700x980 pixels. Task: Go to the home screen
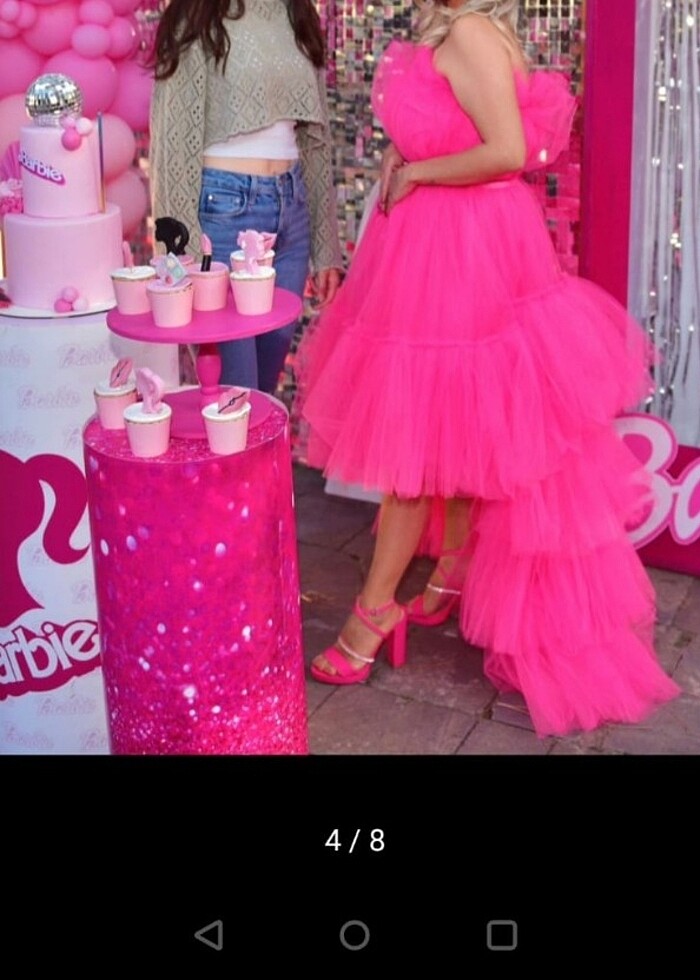(354, 935)
